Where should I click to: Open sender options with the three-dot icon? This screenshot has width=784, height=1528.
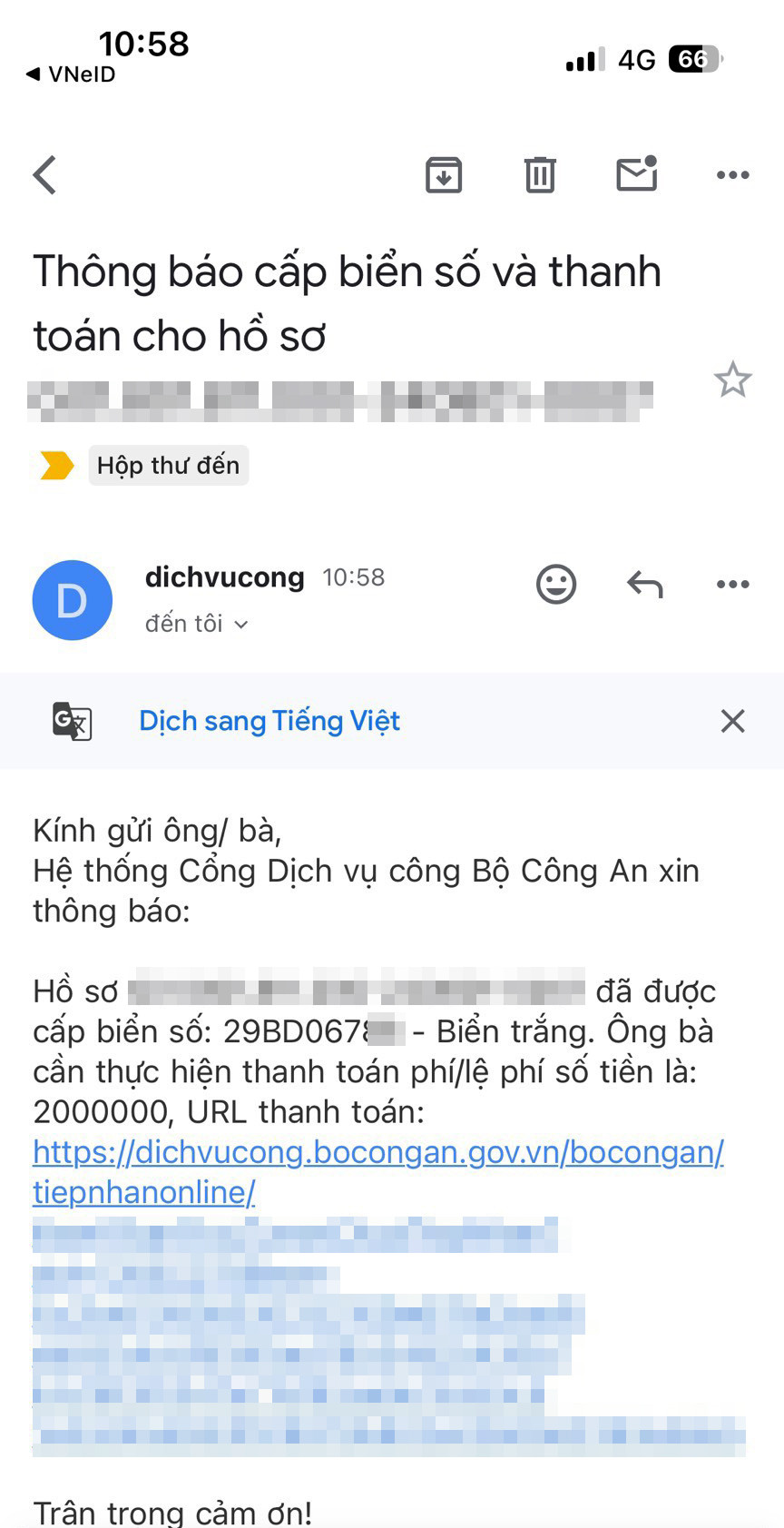(x=731, y=585)
